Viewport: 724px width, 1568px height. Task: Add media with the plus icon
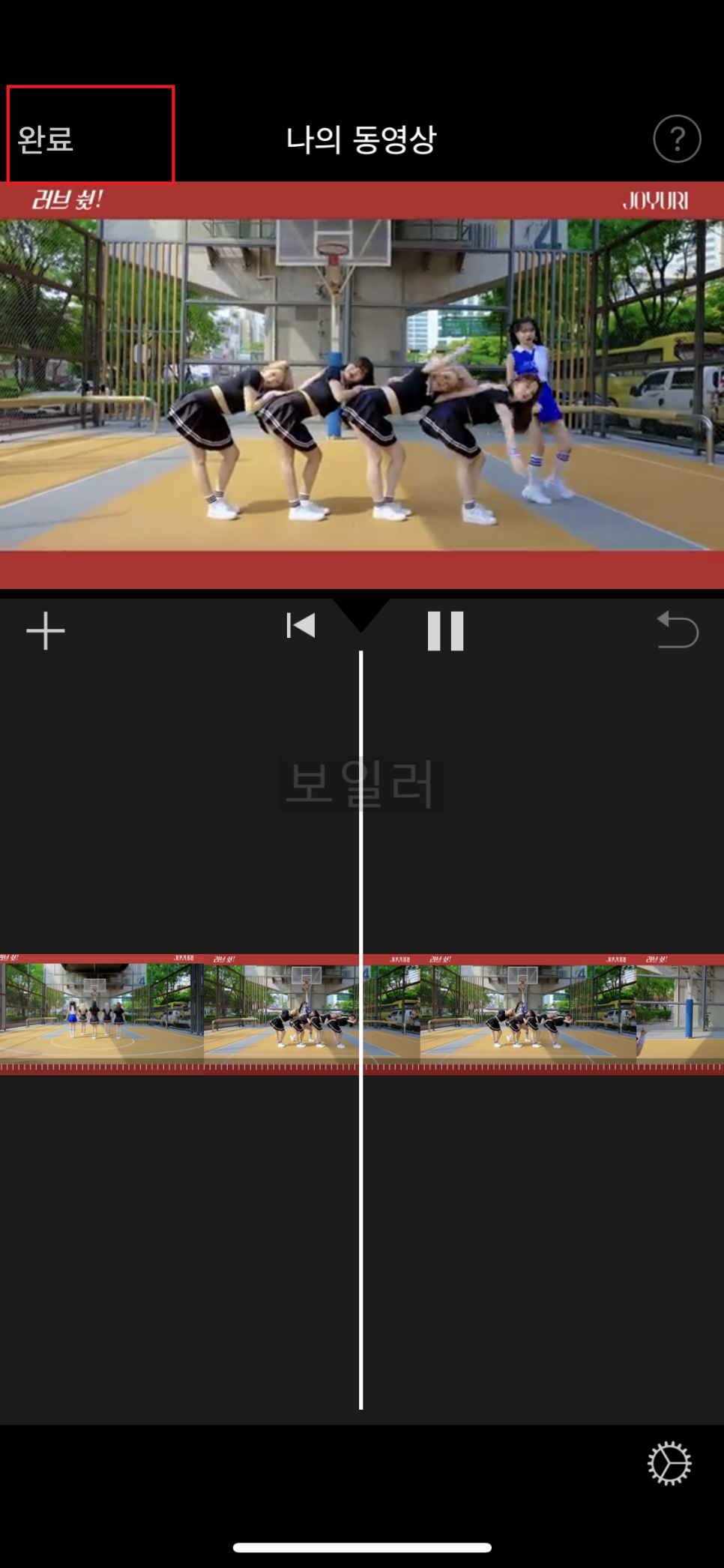click(46, 630)
